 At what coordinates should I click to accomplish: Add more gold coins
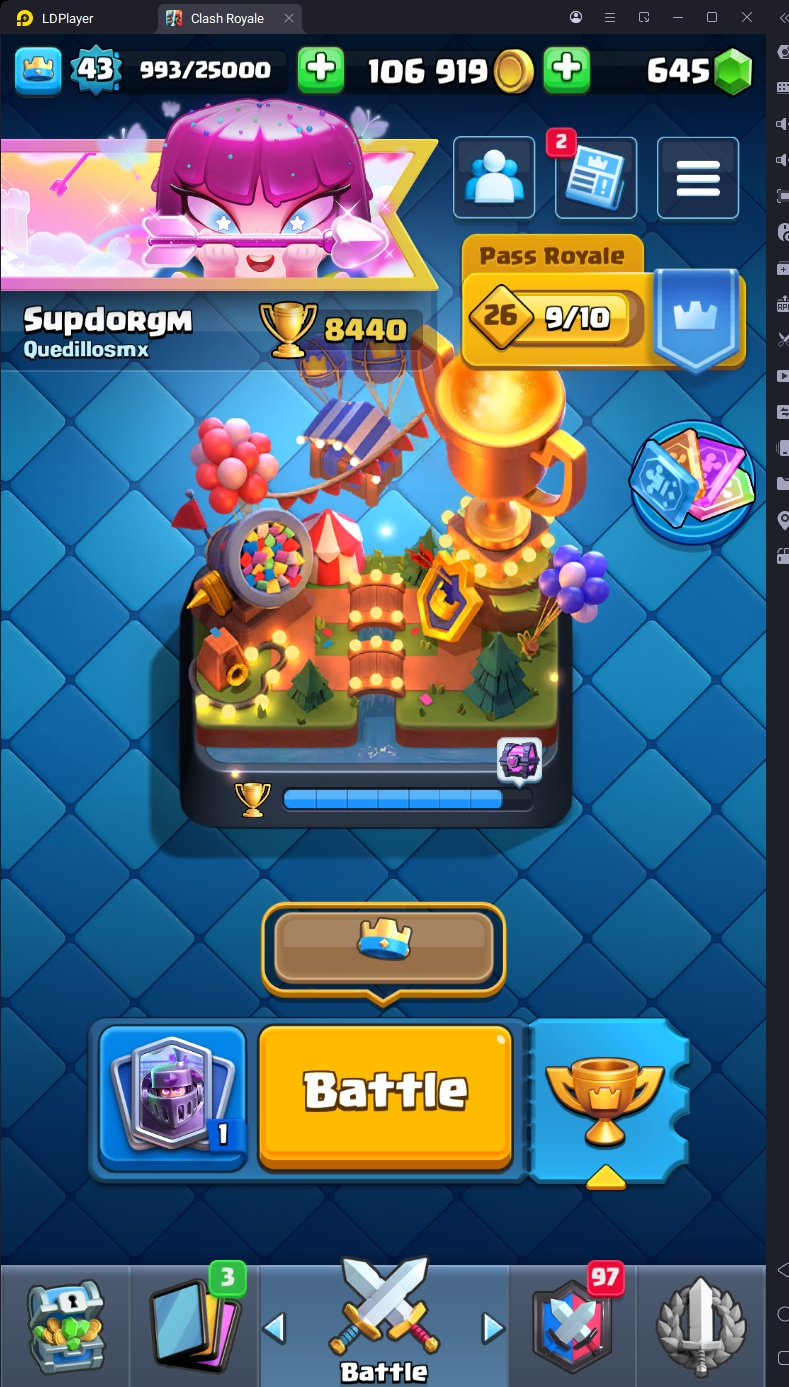click(x=566, y=69)
